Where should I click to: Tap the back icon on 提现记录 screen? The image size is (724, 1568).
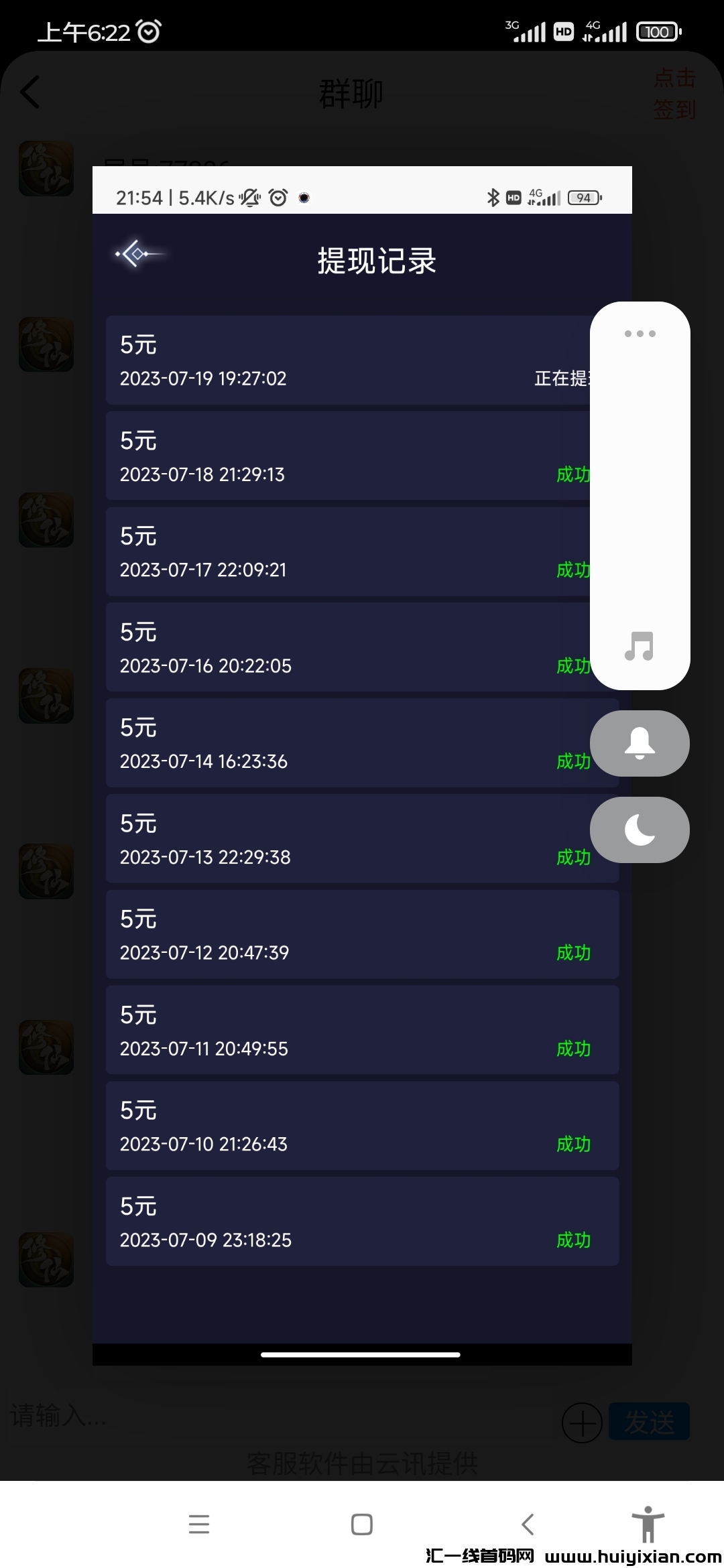click(x=137, y=255)
